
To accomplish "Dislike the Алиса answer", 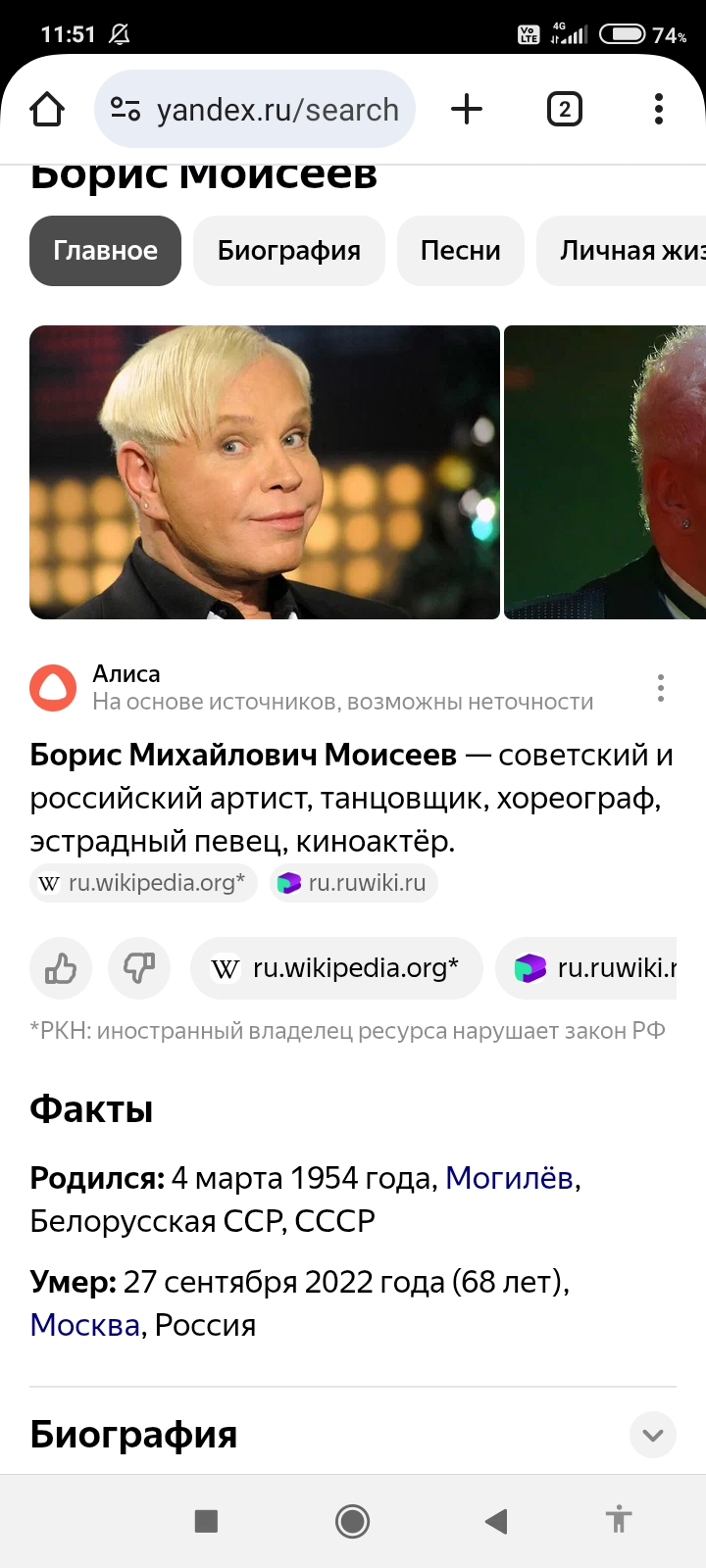I will pos(139,968).
